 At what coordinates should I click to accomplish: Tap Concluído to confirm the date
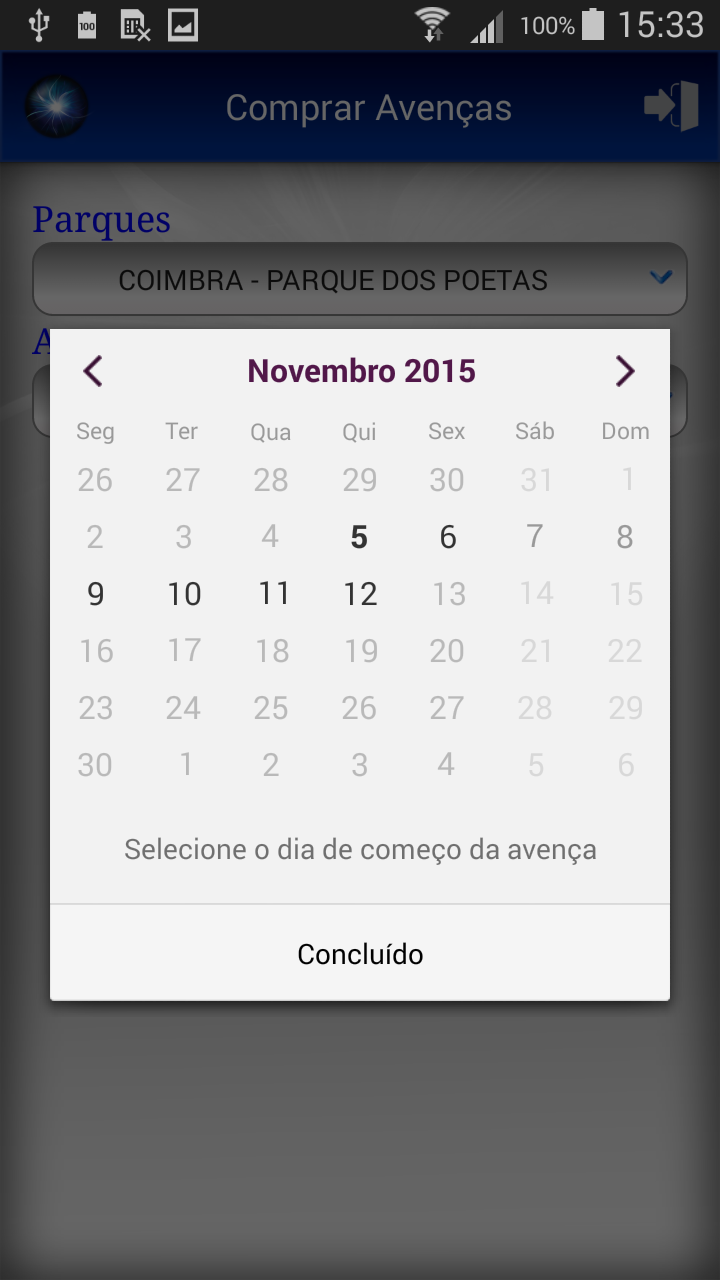click(x=360, y=953)
